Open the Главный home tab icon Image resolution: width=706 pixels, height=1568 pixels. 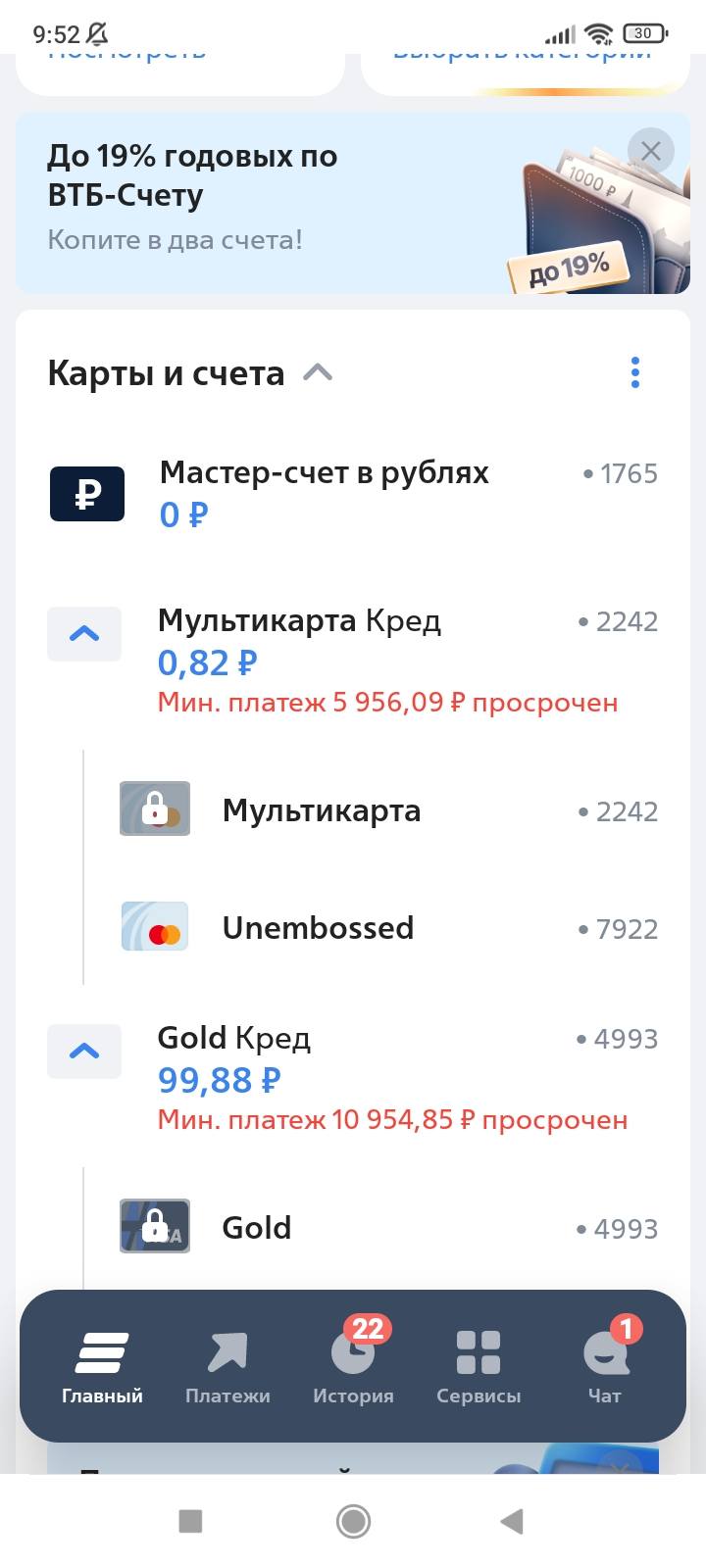(x=101, y=1350)
